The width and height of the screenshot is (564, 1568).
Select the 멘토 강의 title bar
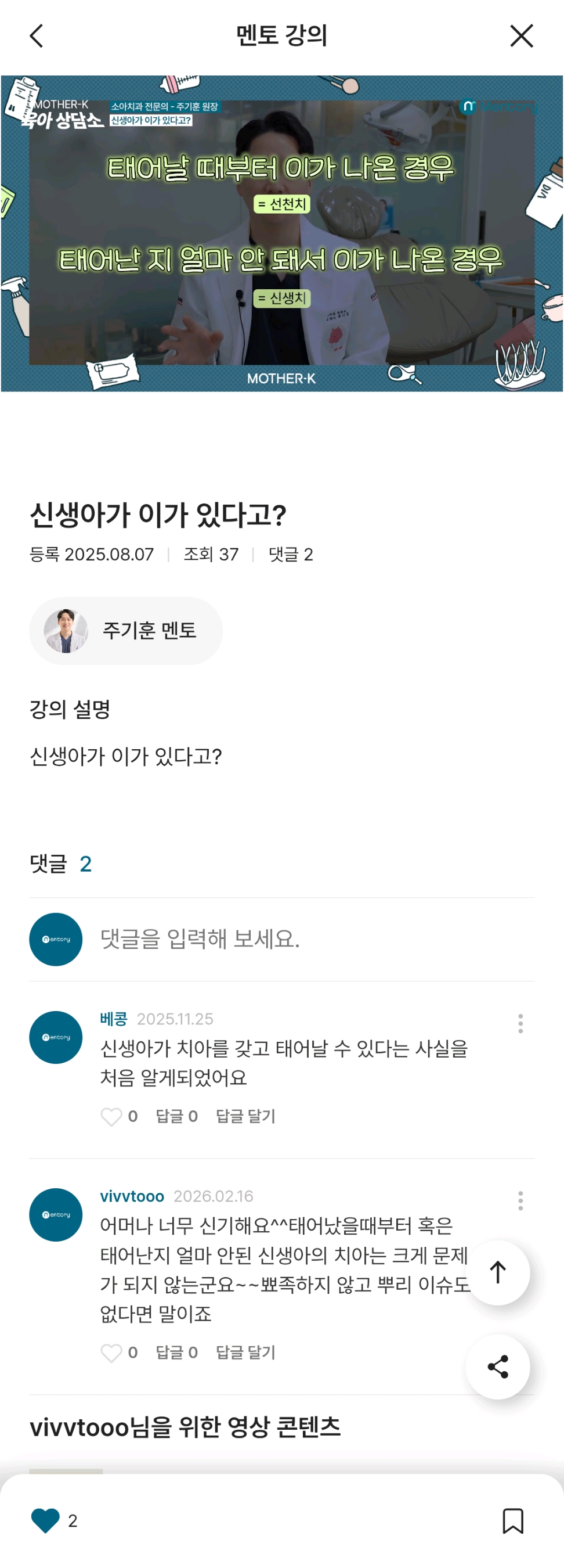[281, 35]
